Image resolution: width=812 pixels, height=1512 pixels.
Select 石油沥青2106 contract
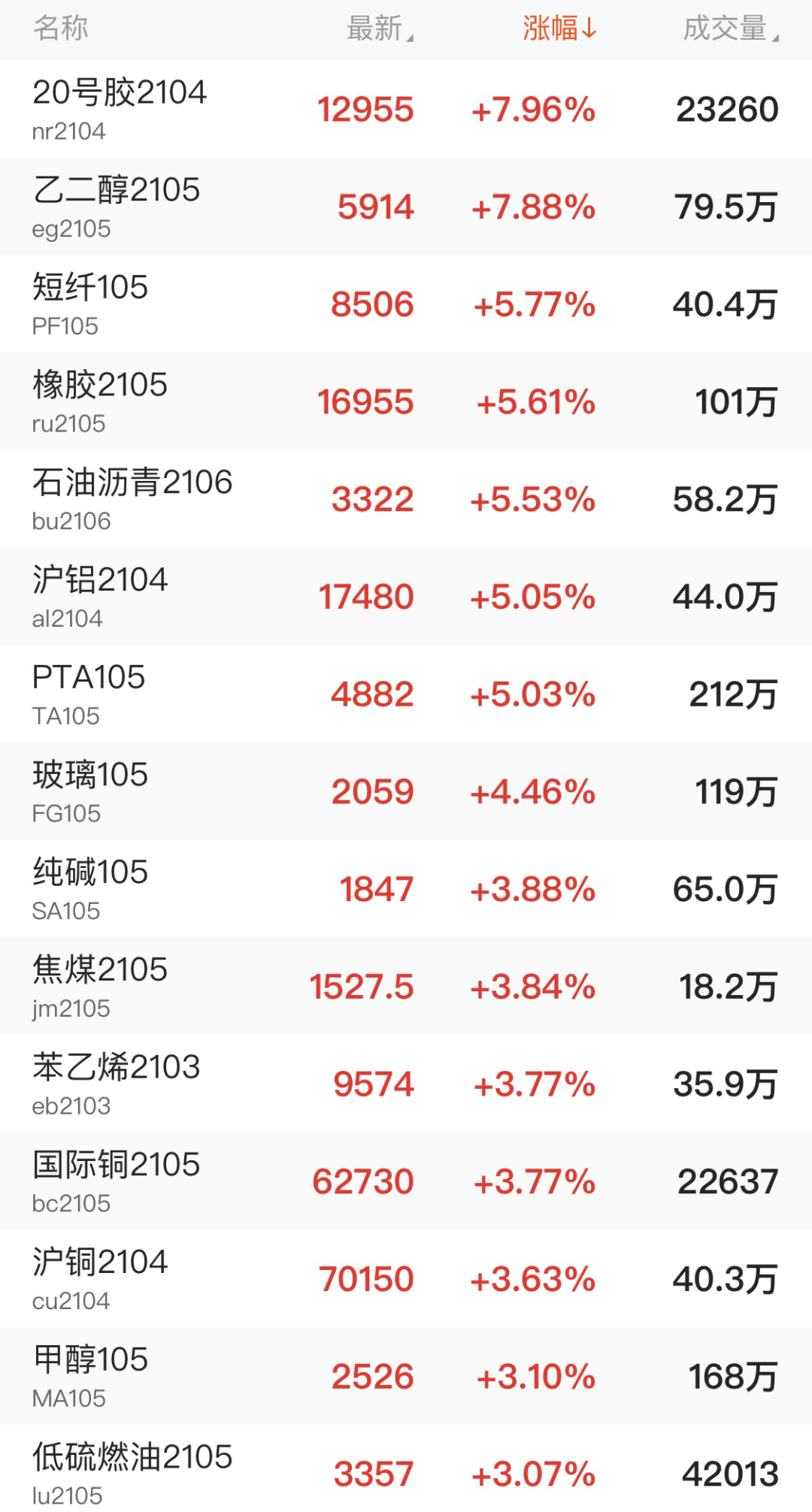click(406, 499)
